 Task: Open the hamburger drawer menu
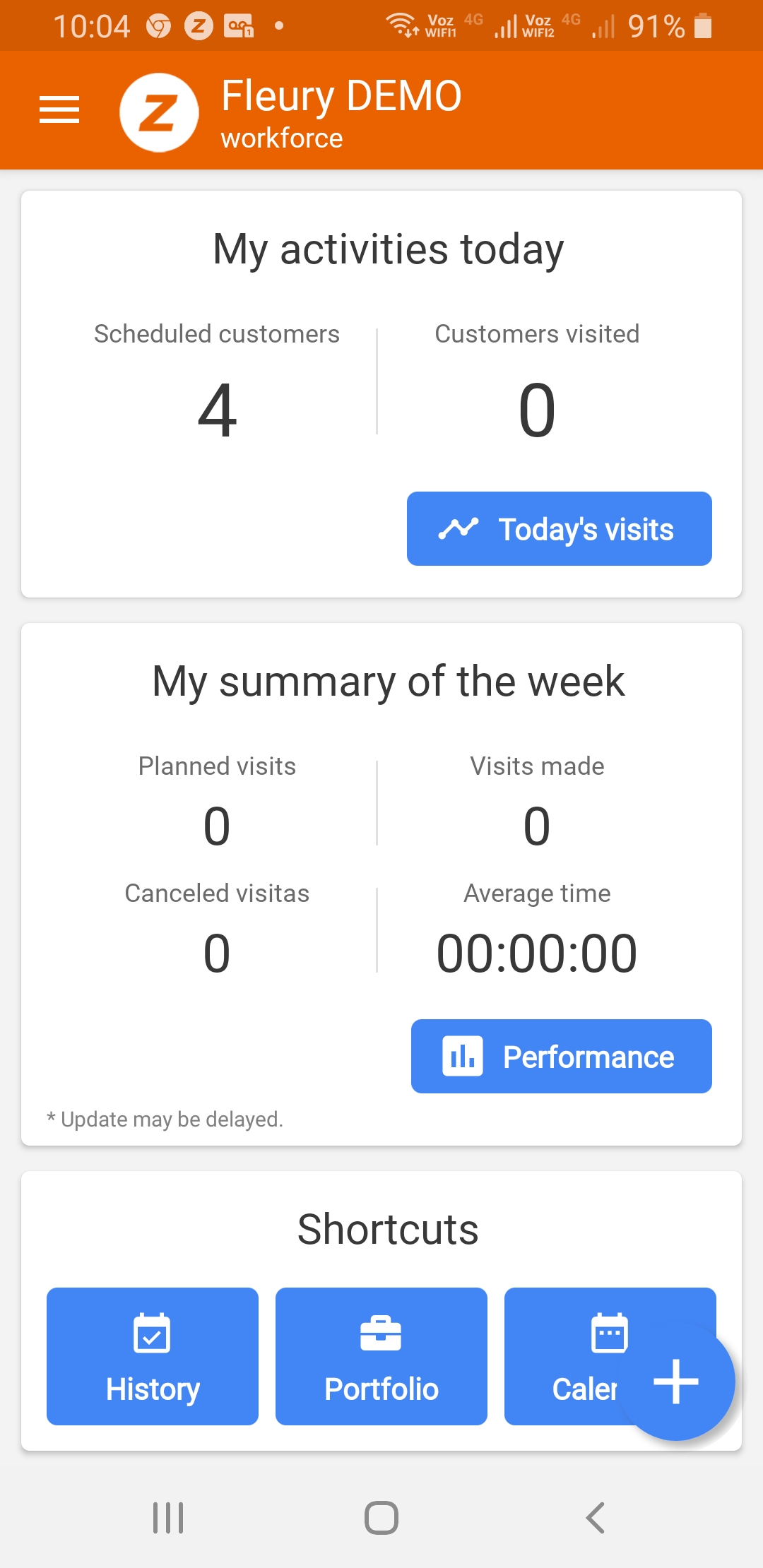pos(59,110)
